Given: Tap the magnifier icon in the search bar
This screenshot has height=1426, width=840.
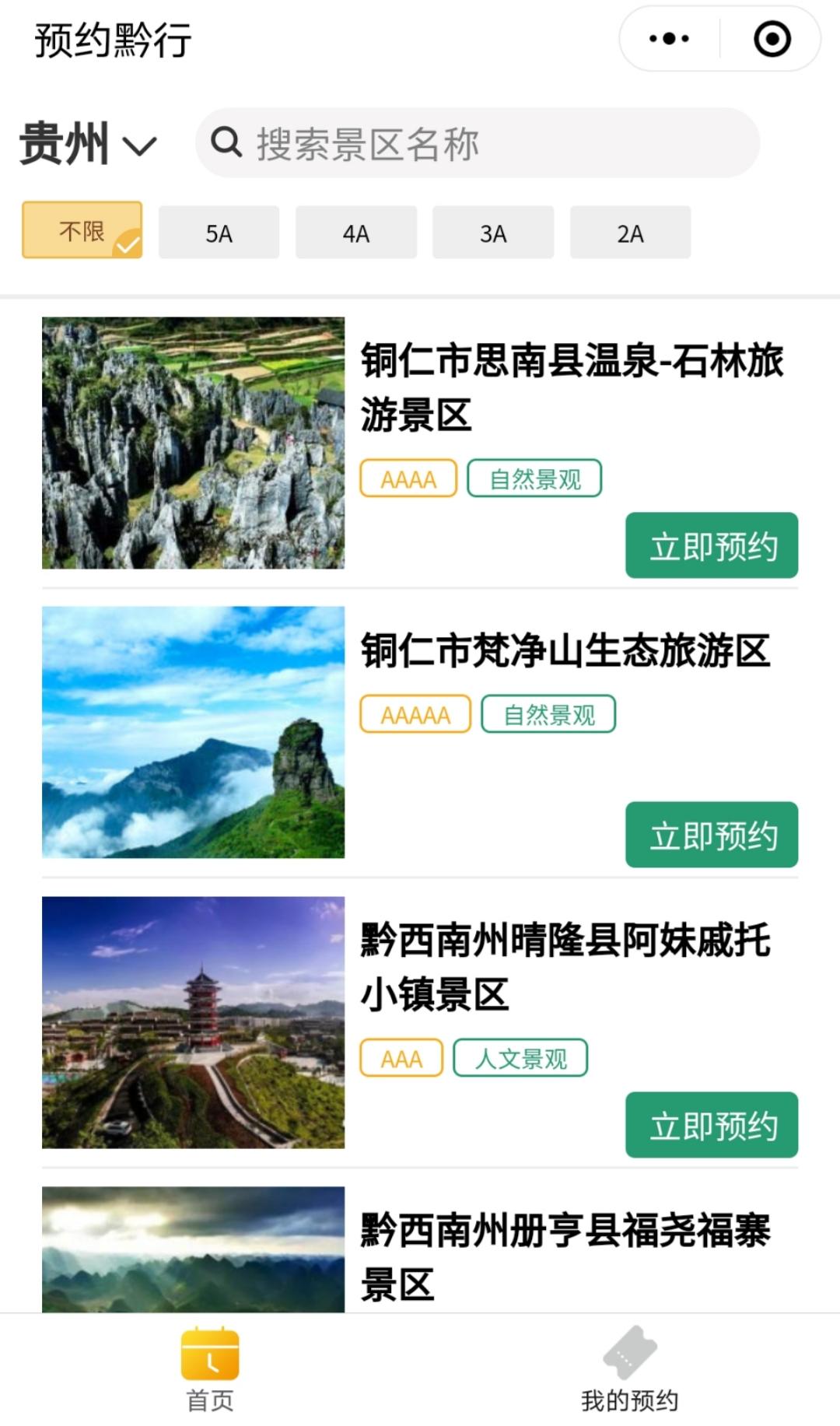Looking at the screenshot, I should point(226,143).
